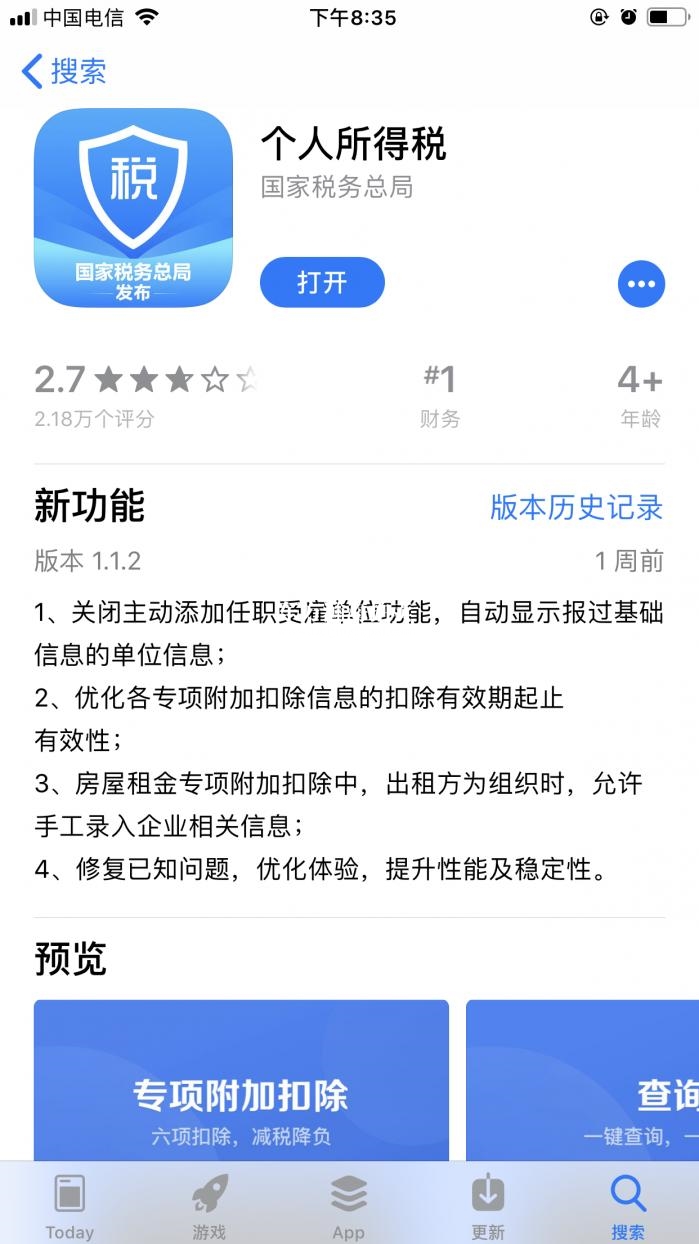Switch to the 游戏 tab

tap(210, 1206)
